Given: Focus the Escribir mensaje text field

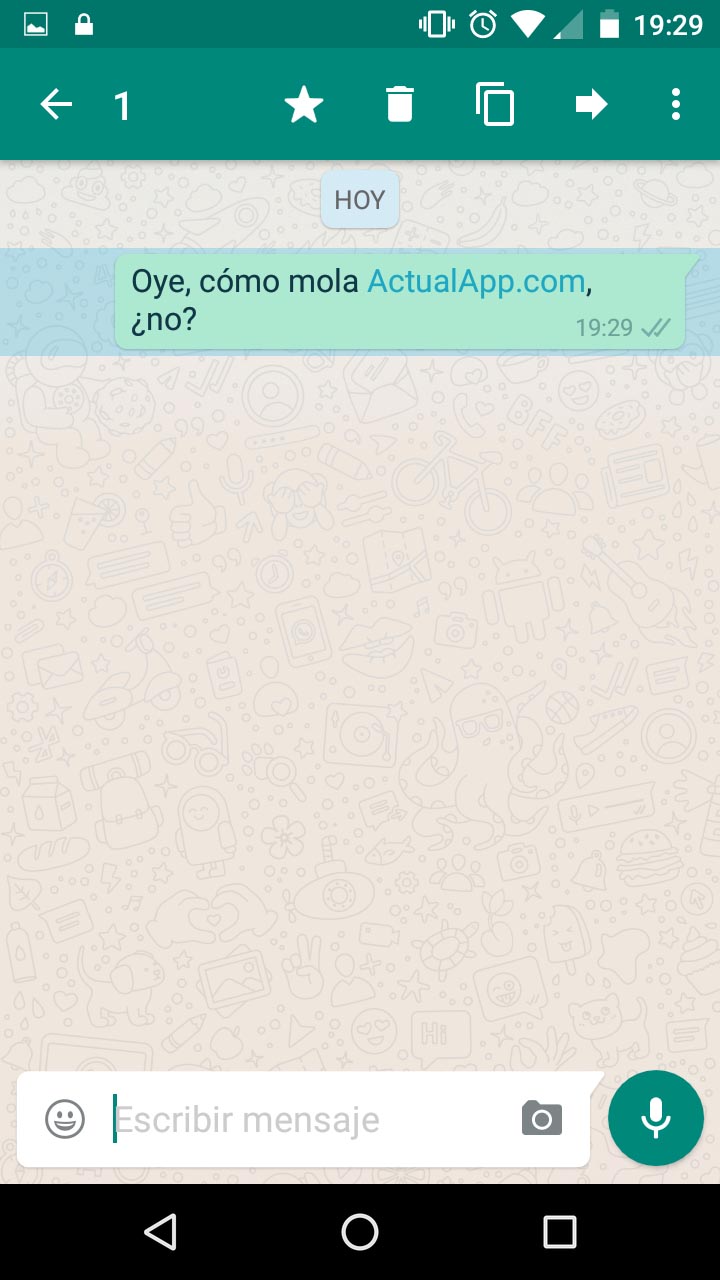Looking at the screenshot, I should pyautogui.click(x=310, y=1119).
